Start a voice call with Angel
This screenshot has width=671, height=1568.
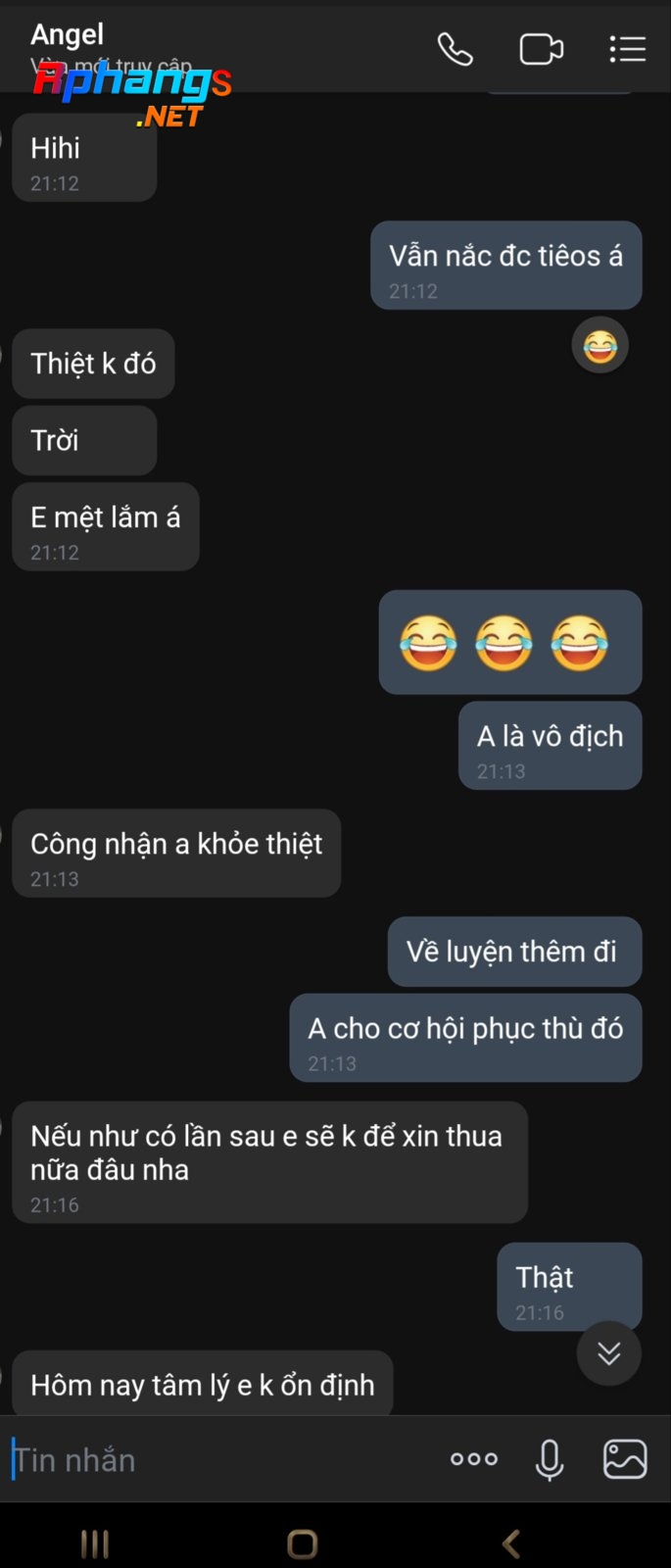[455, 49]
